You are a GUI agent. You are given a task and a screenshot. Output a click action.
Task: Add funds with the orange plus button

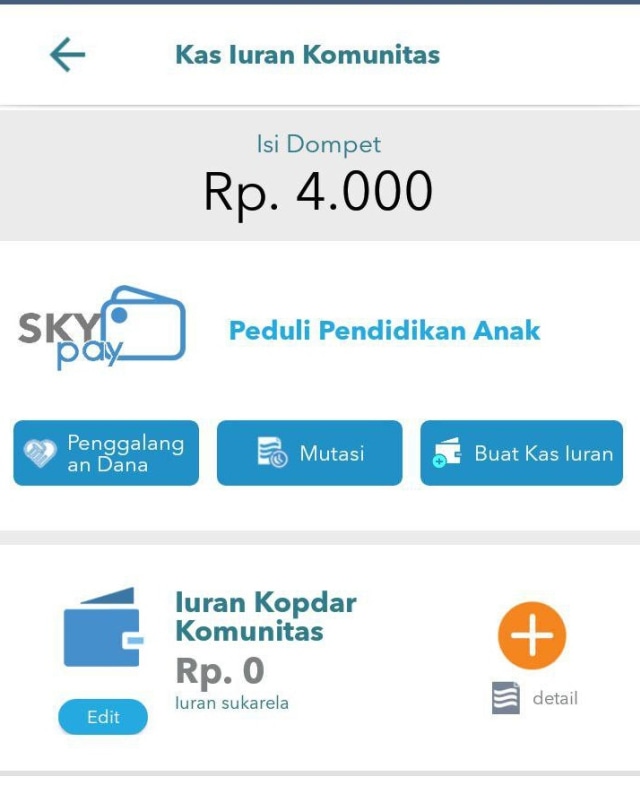pyautogui.click(x=532, y=636)
